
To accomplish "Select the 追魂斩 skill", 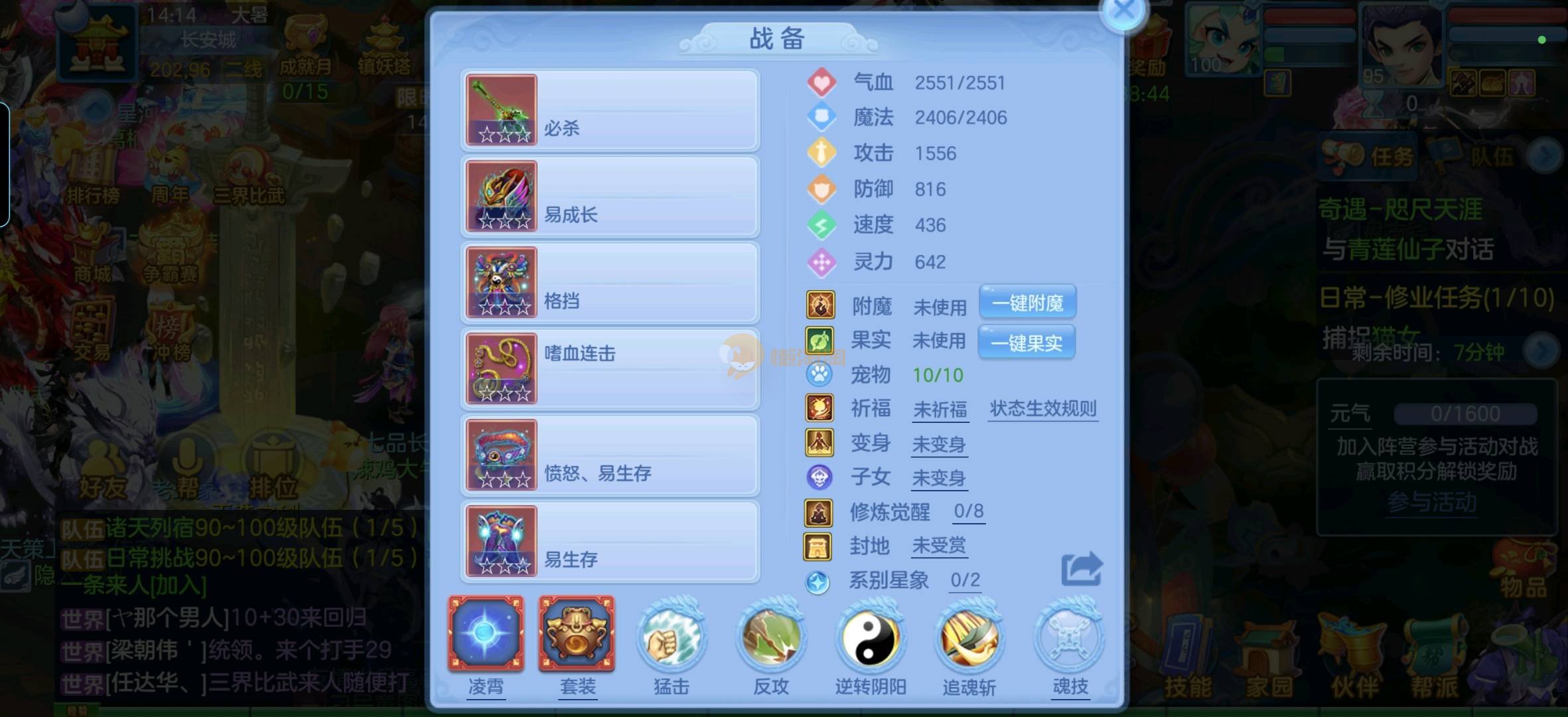I will pos(969,639).
